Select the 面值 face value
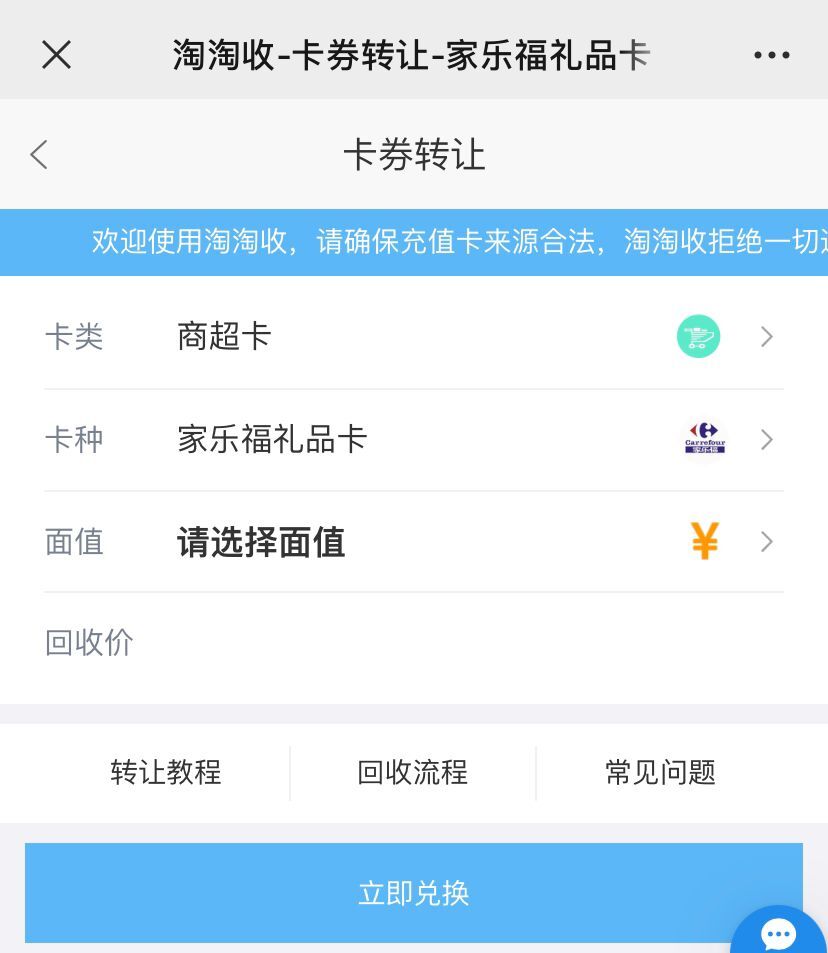The image size is (828, 953). (x=413, y=542)
